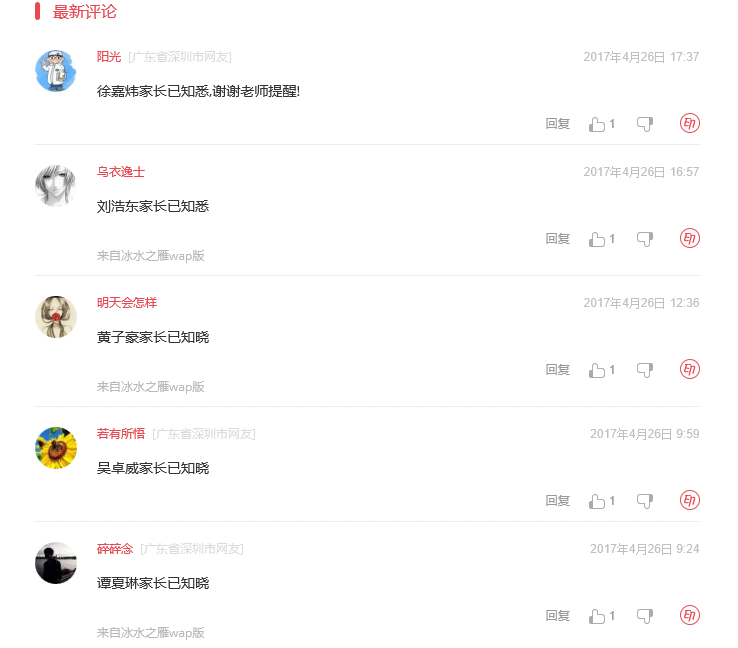Like the comment by 碎碎念
Screen dimensions: 738x648
tap(598, 616)
